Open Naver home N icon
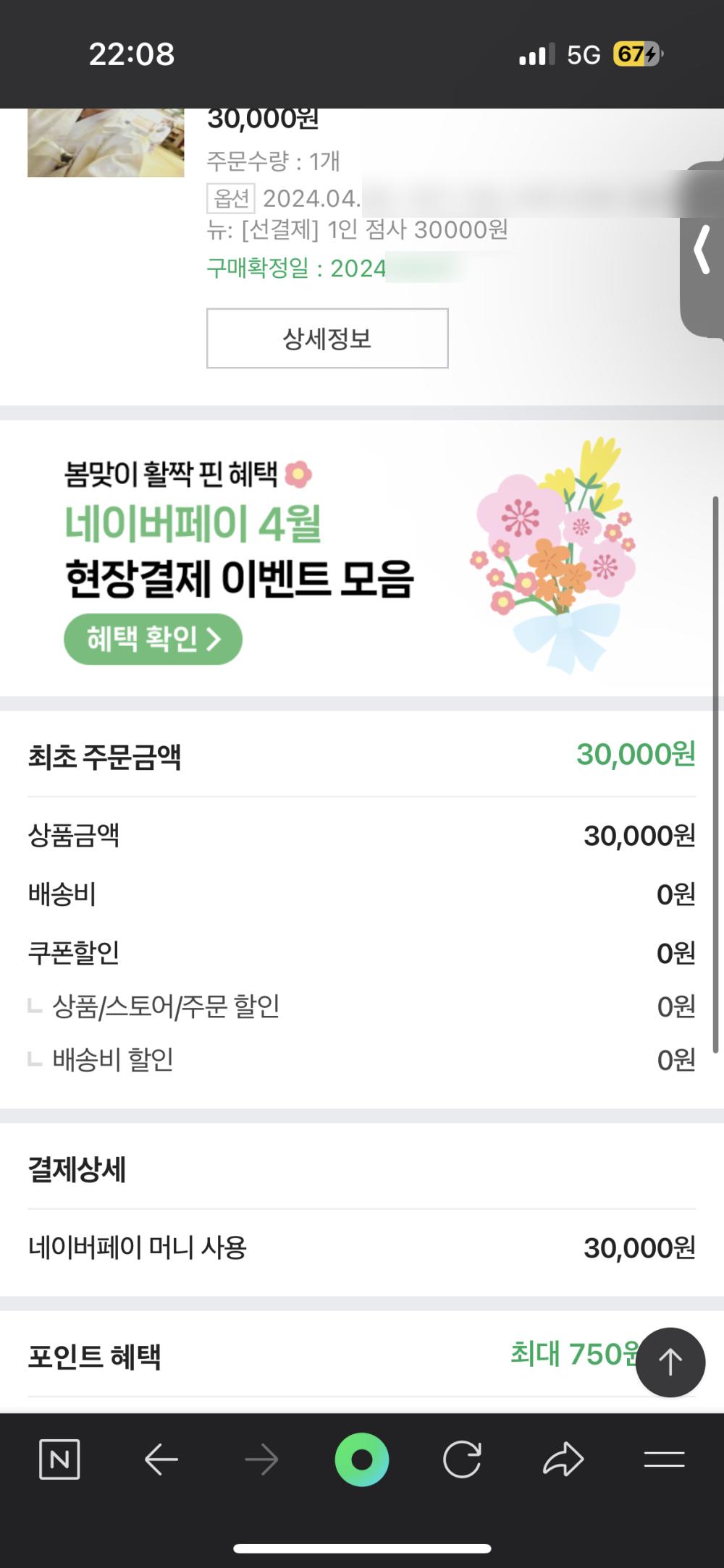Viewport: 724px width, 1568px height. tap(59, 1459)
